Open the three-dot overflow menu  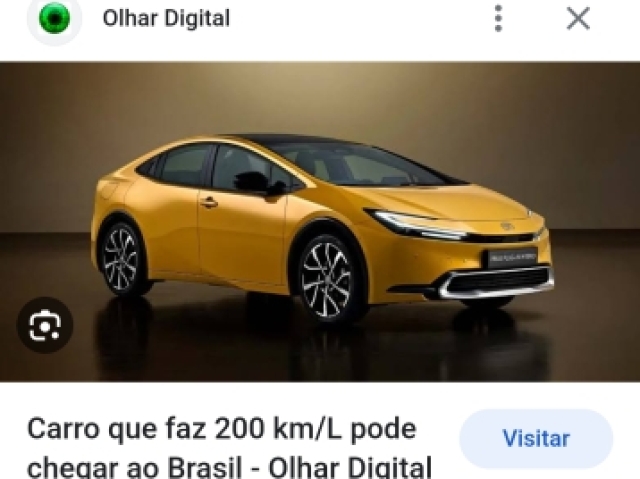498,18
